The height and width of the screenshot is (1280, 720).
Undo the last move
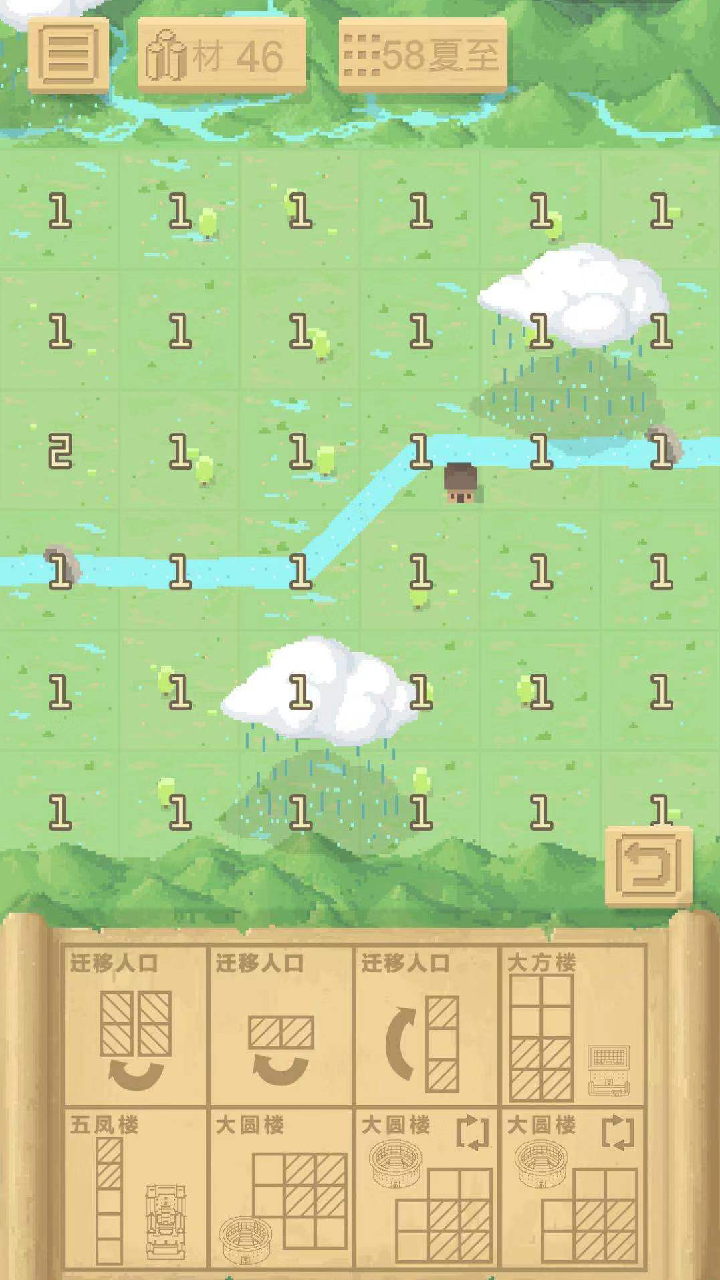coord(648,867)
